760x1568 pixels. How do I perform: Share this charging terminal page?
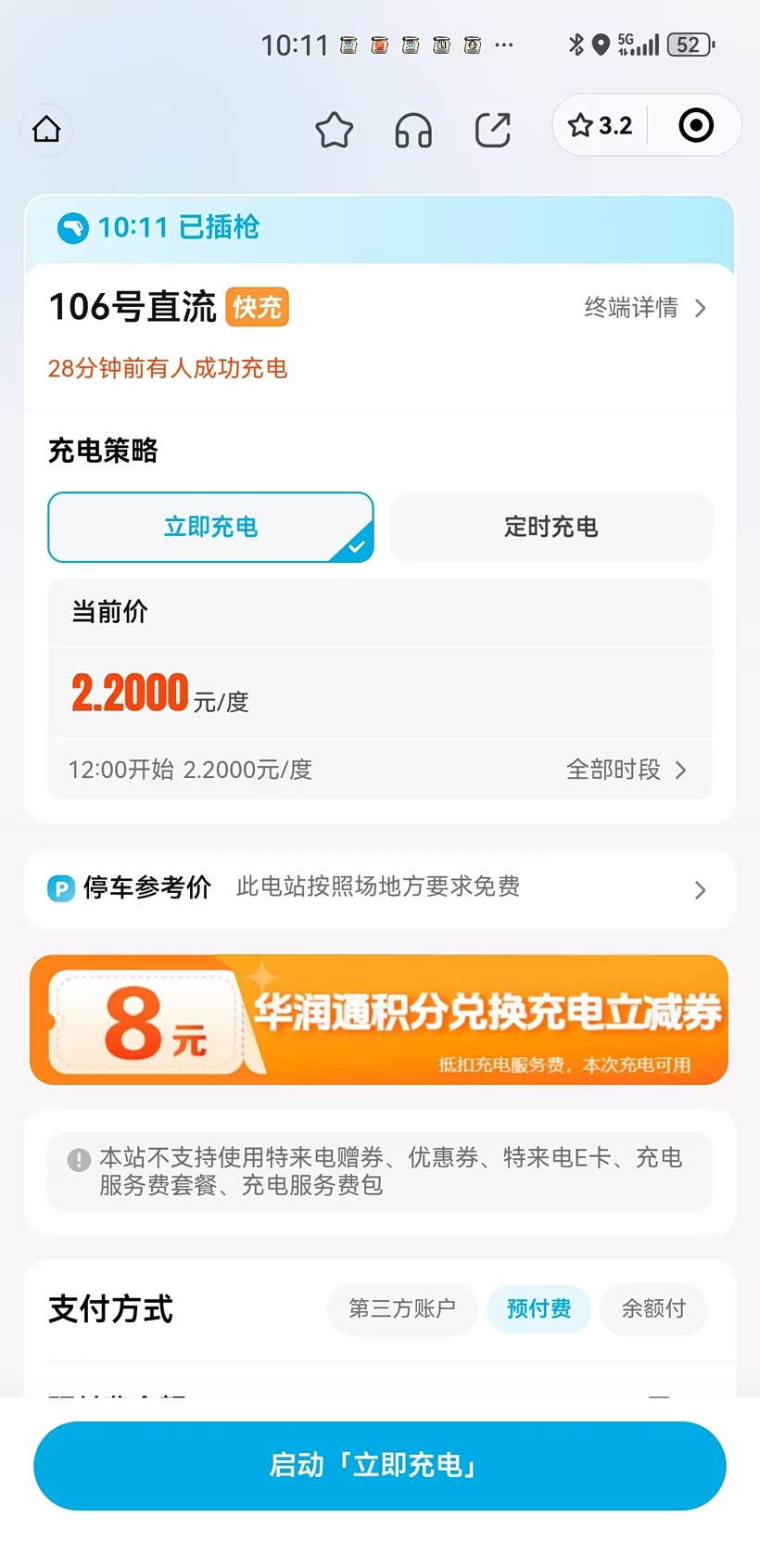[493, 130]
